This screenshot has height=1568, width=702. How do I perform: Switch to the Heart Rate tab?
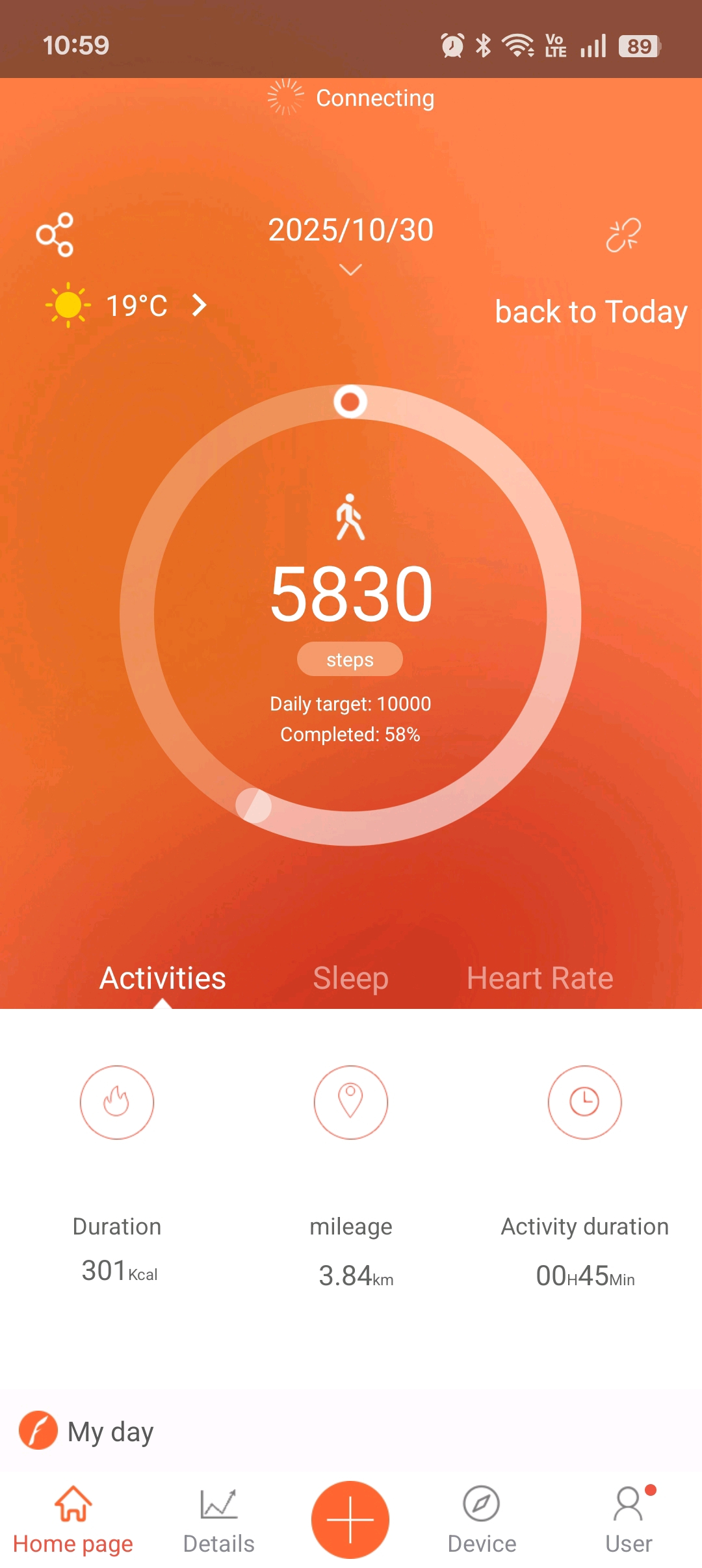539,978
